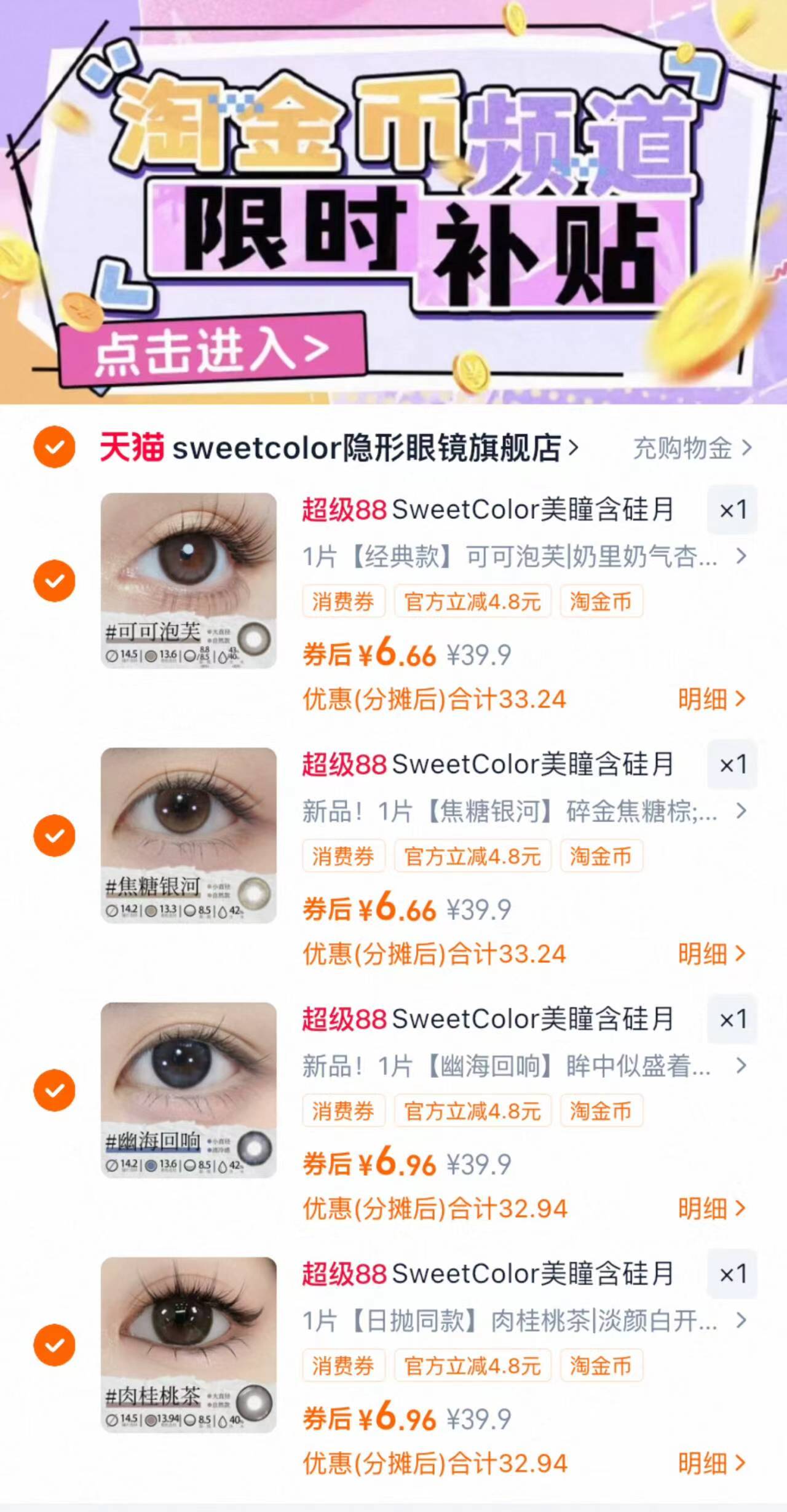
Task: Click the 官方立减4.8元 tag on 幽海回响 item
Action: [x=472, y=1110]
